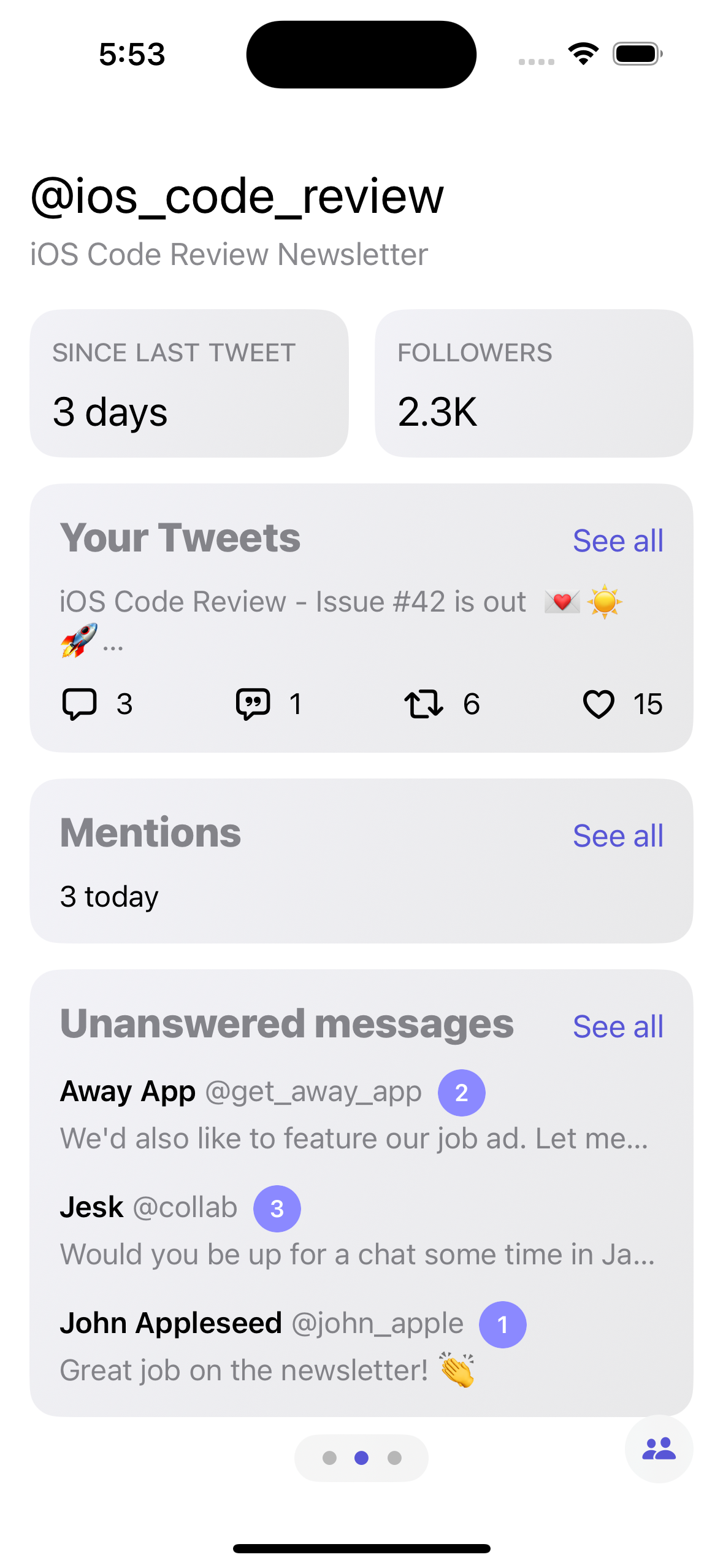The image size is (723, 1568).
Task: Open the Followers card
Action: (x=534, y=383)
